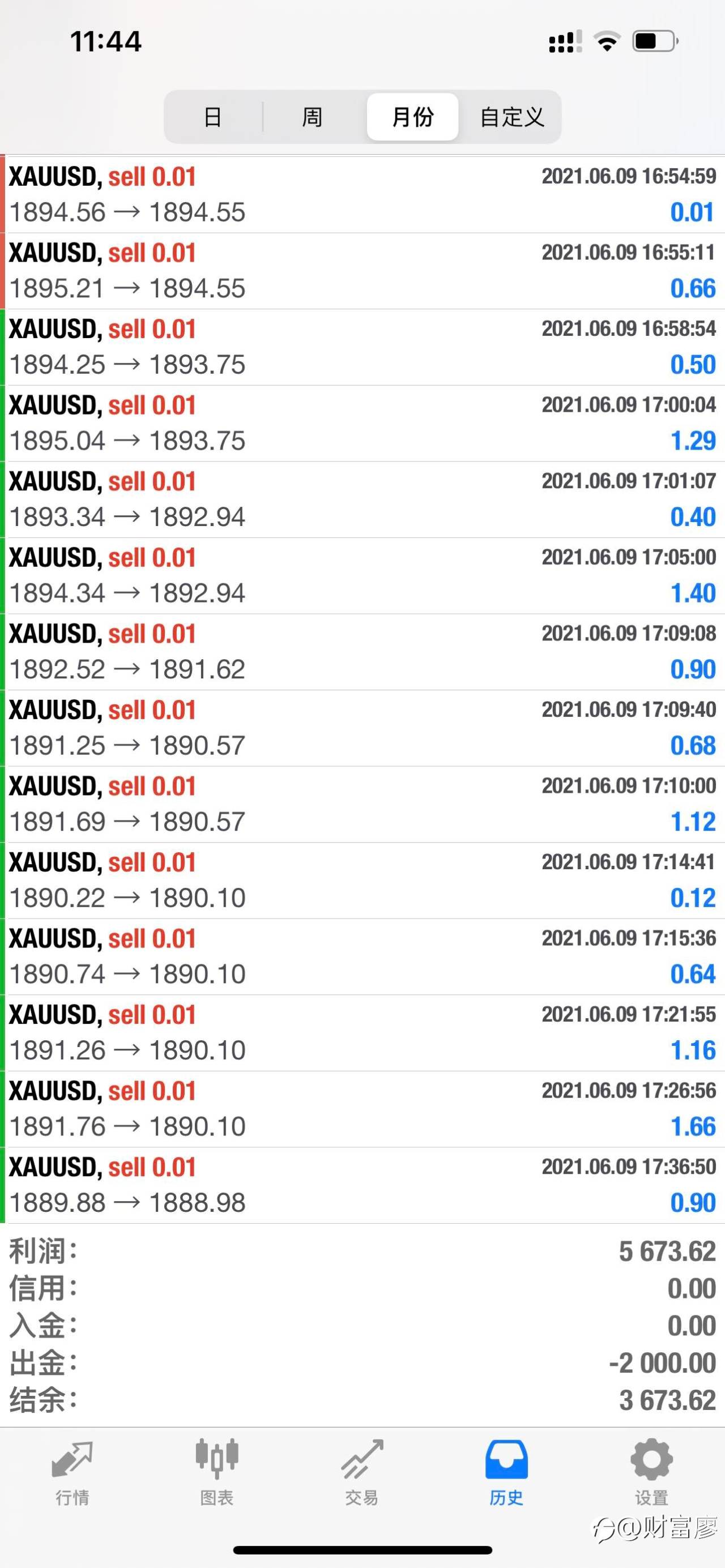Show details for trade at 17:05:00
The height and width of the screenshot is (1568, 725).
[362, 576]
